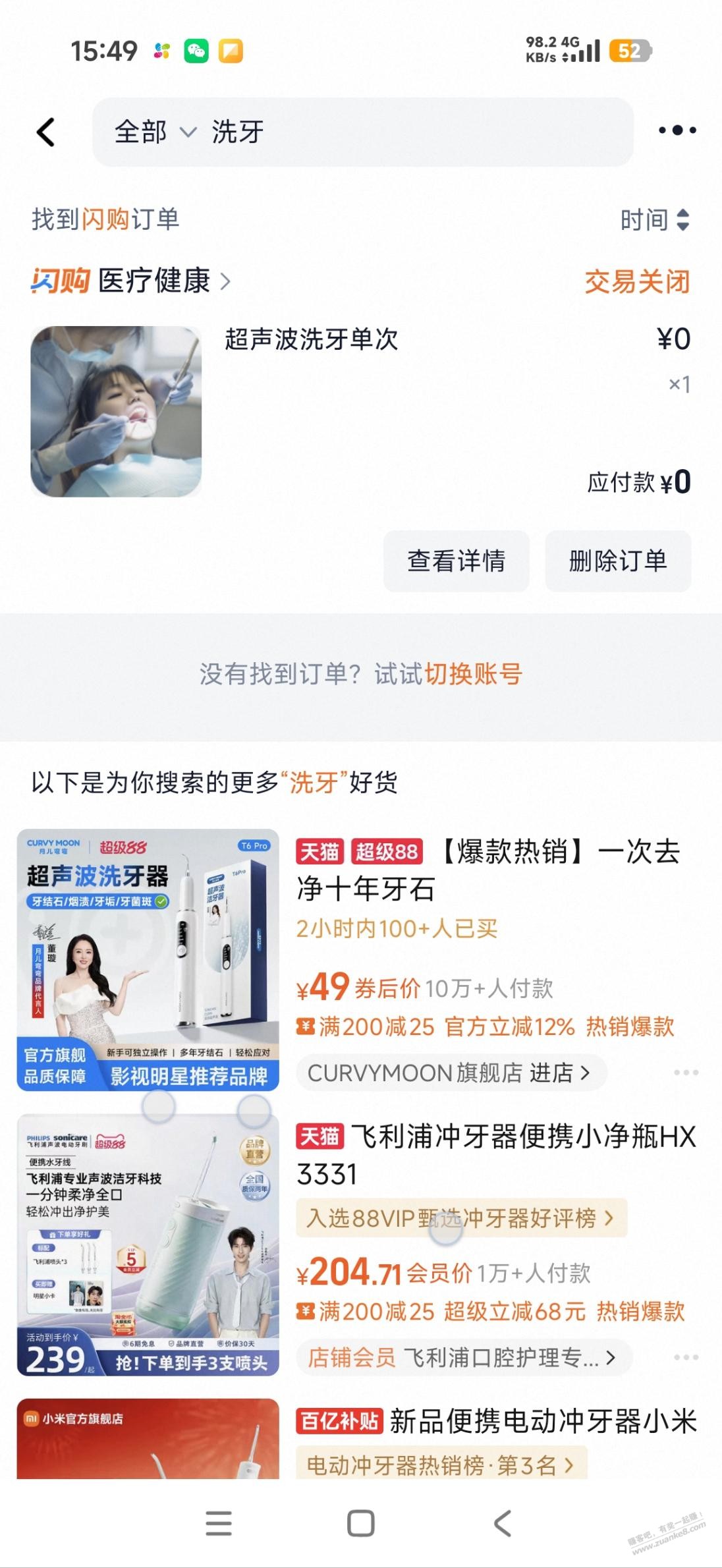Open the 全部 category dropdown in search bar
Image resolution: width=722 pixels, height=1568 pixels.
(153, 130)
